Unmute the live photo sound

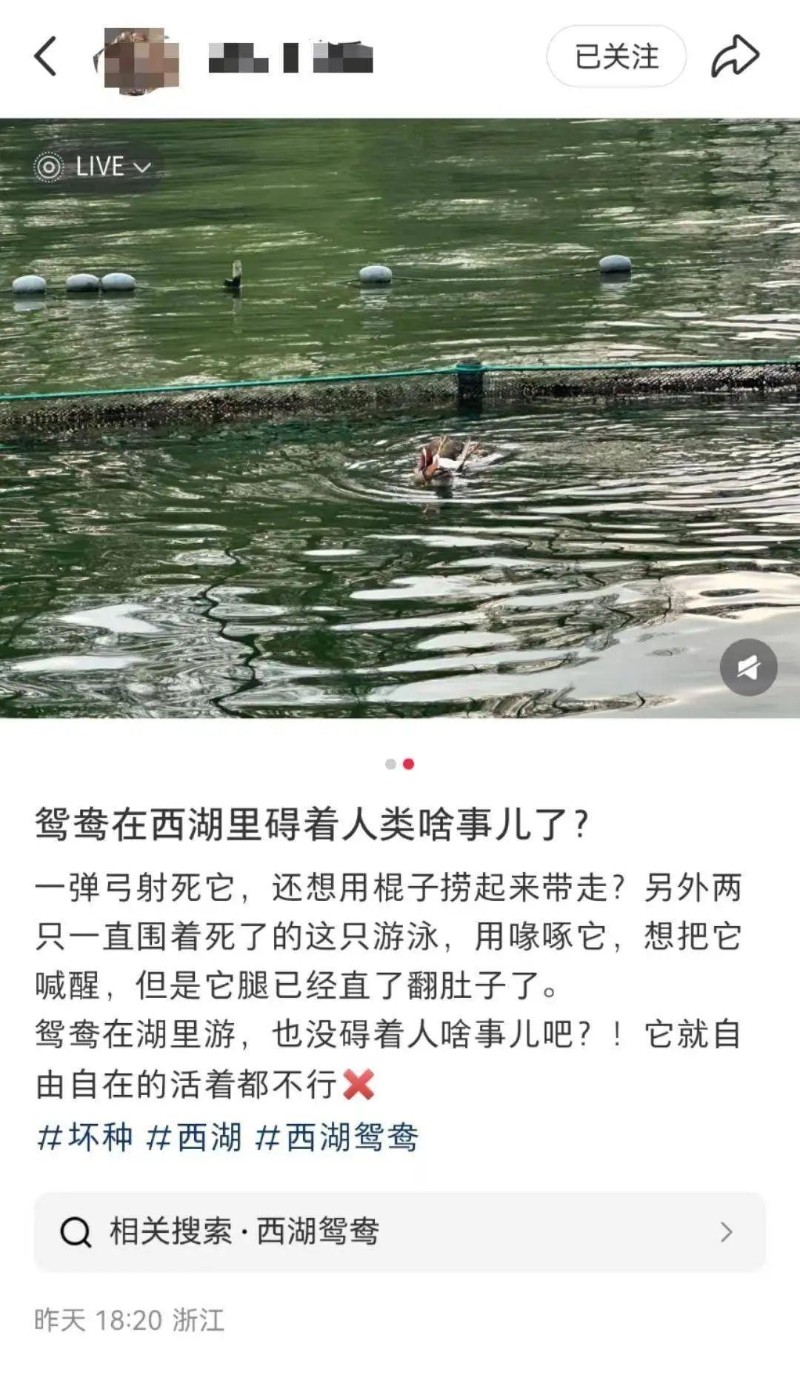(x=748, y=668)
